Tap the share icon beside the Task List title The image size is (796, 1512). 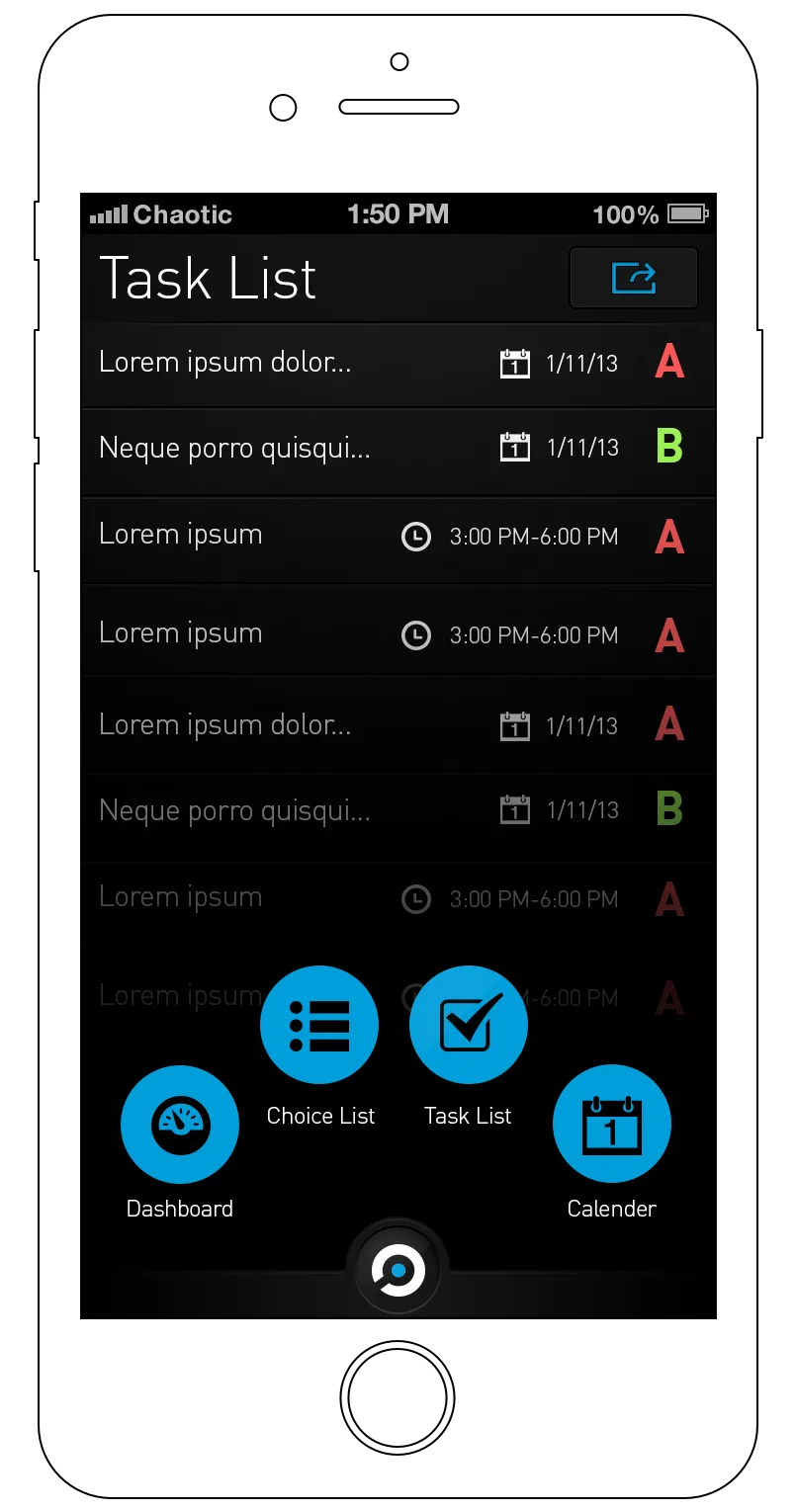pos(634,278)
